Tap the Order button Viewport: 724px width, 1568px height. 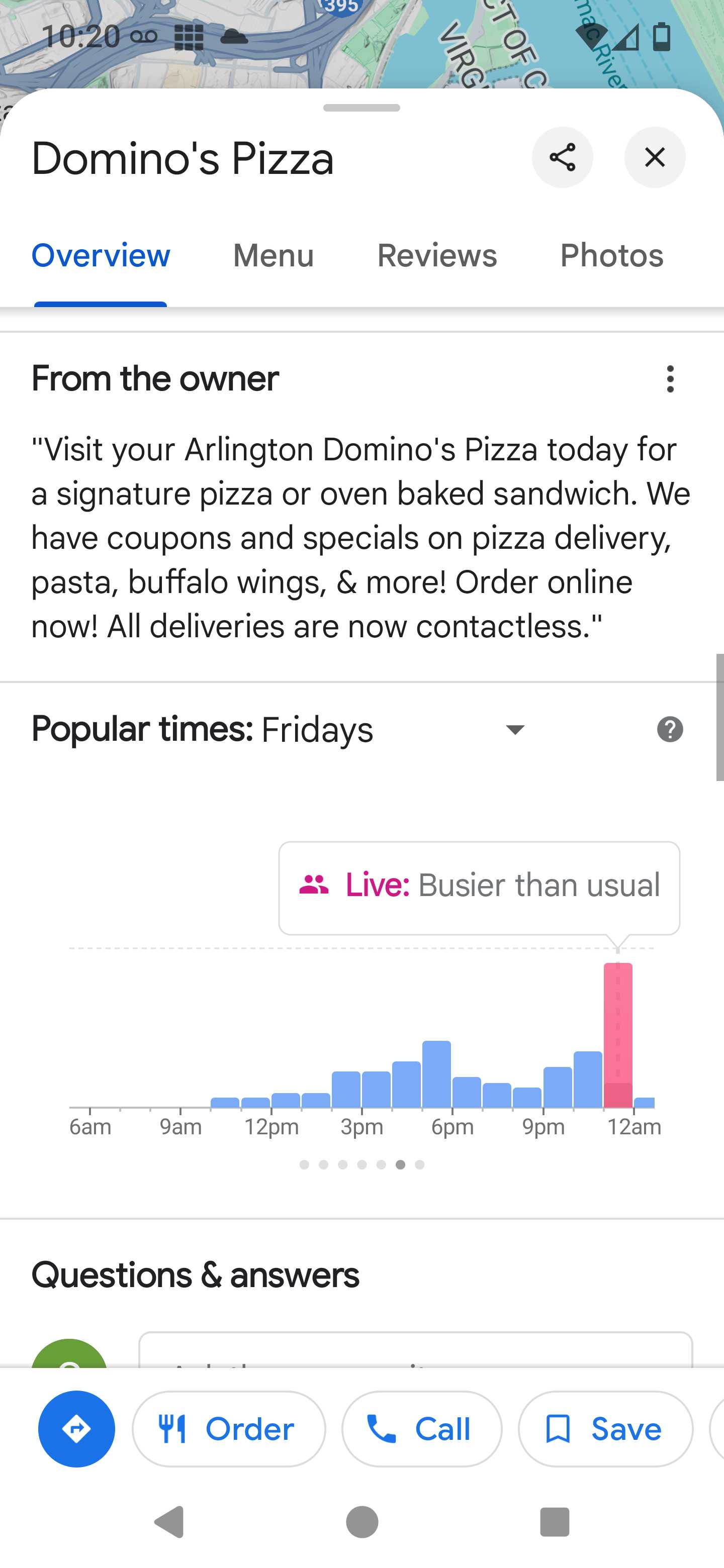tap(229, 1429)
